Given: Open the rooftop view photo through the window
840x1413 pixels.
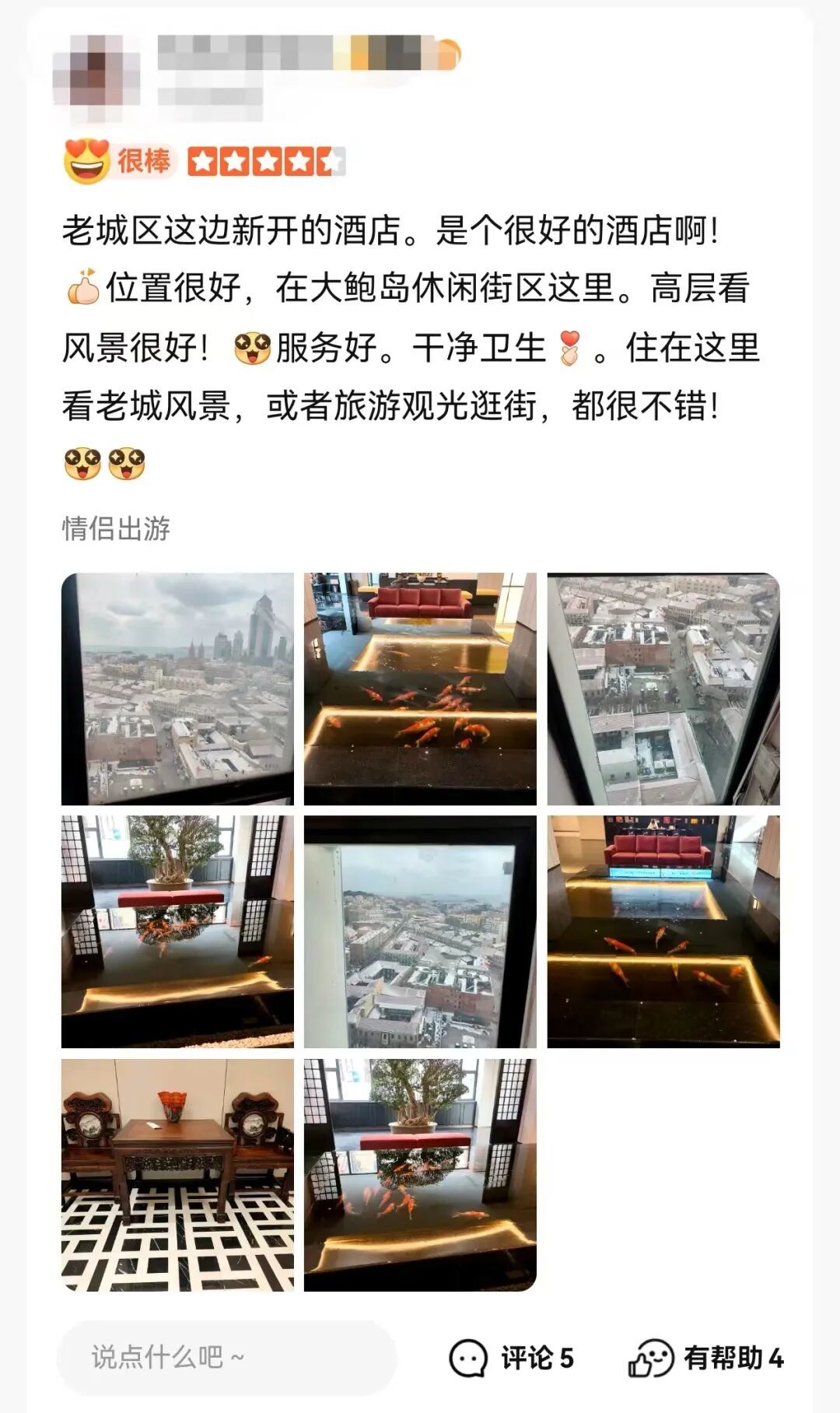Looking at the screenshot, I should click(x=663, y=689).
